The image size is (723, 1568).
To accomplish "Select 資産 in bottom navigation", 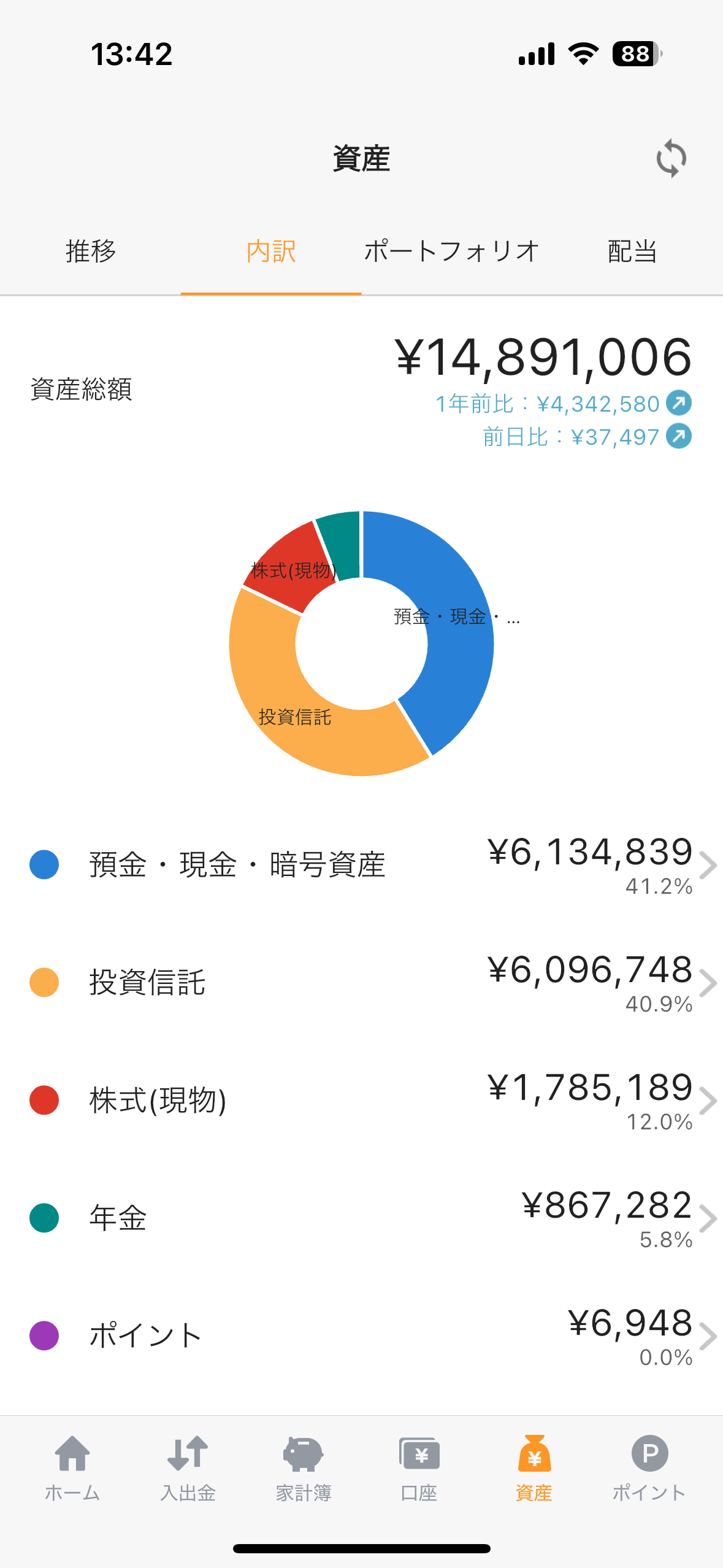I will 534,1469.
